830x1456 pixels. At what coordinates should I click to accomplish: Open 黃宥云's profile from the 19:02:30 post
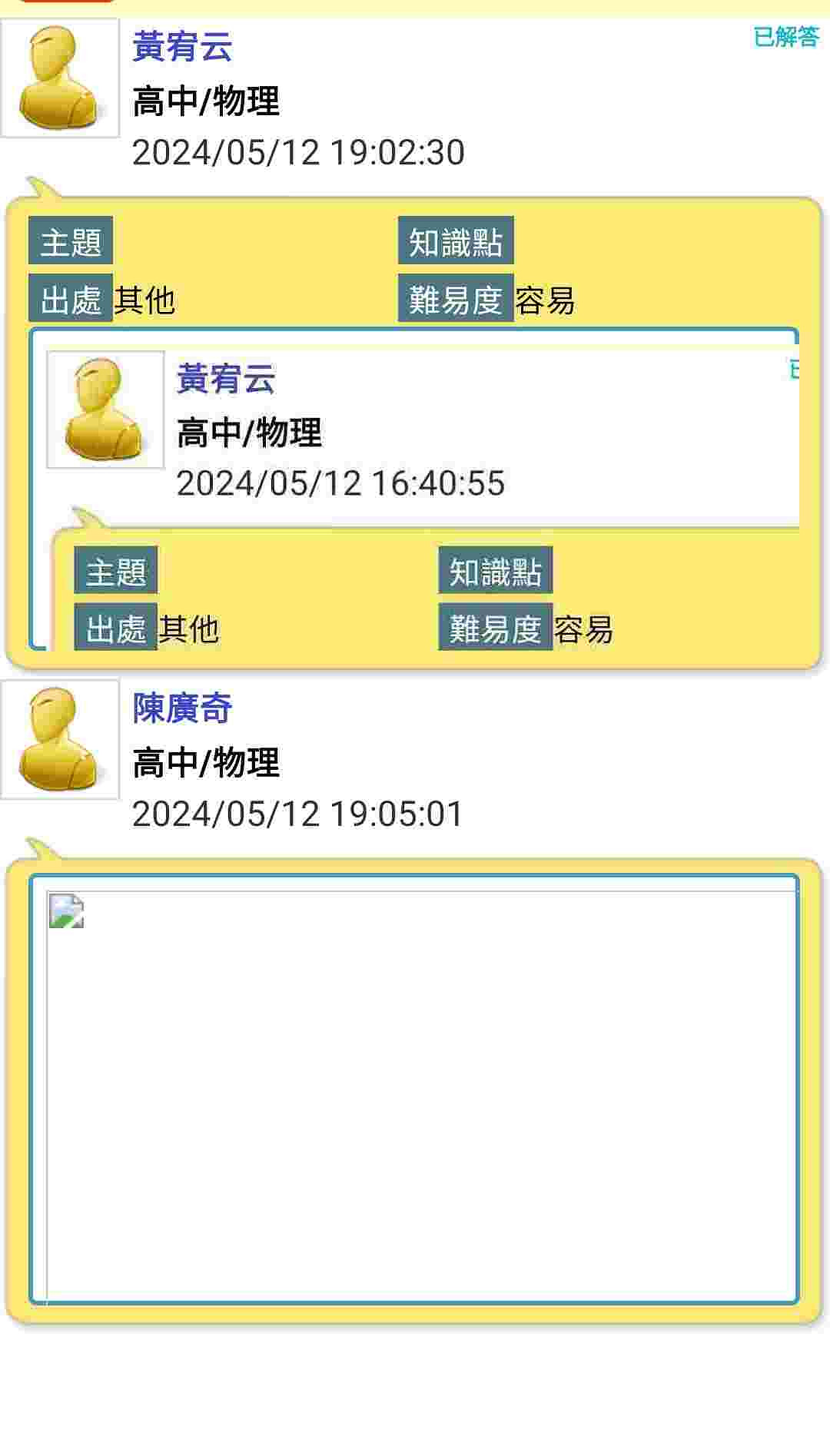(182, 46)
